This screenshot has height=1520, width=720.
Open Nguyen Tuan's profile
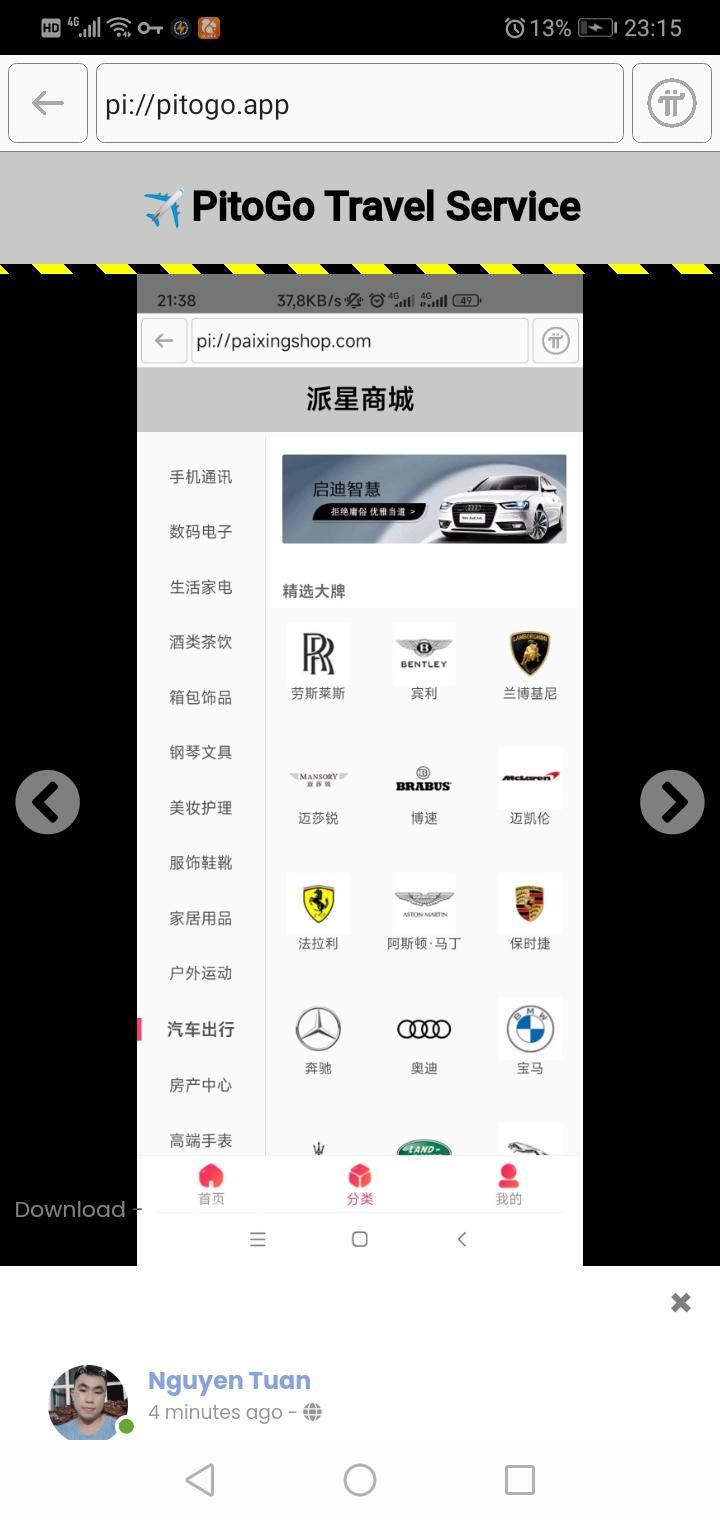[229, 1380]
